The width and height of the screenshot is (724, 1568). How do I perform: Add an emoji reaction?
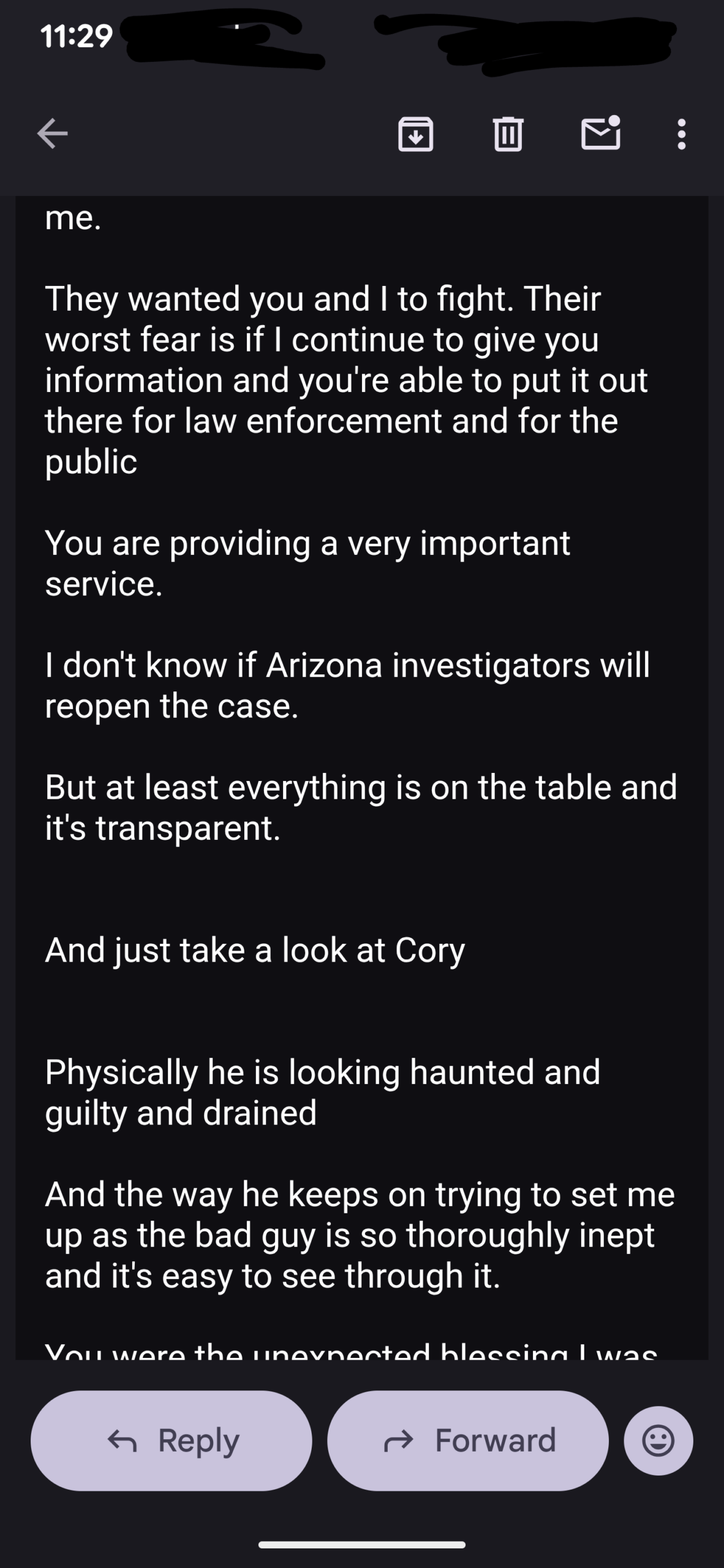click(658, 1441)
